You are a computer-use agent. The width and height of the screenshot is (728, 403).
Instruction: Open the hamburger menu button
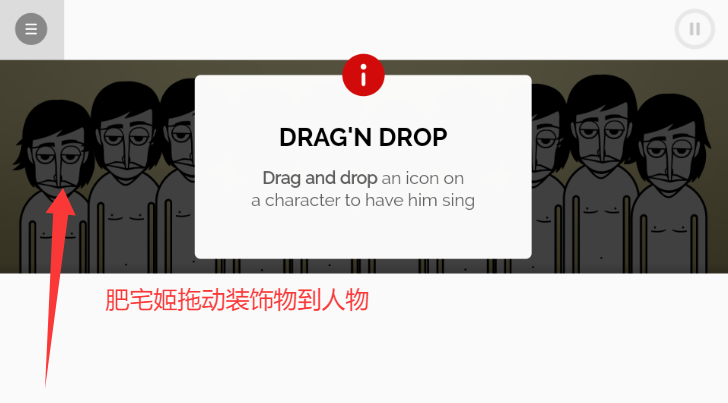pyautogui.click(x=31, y=29)
